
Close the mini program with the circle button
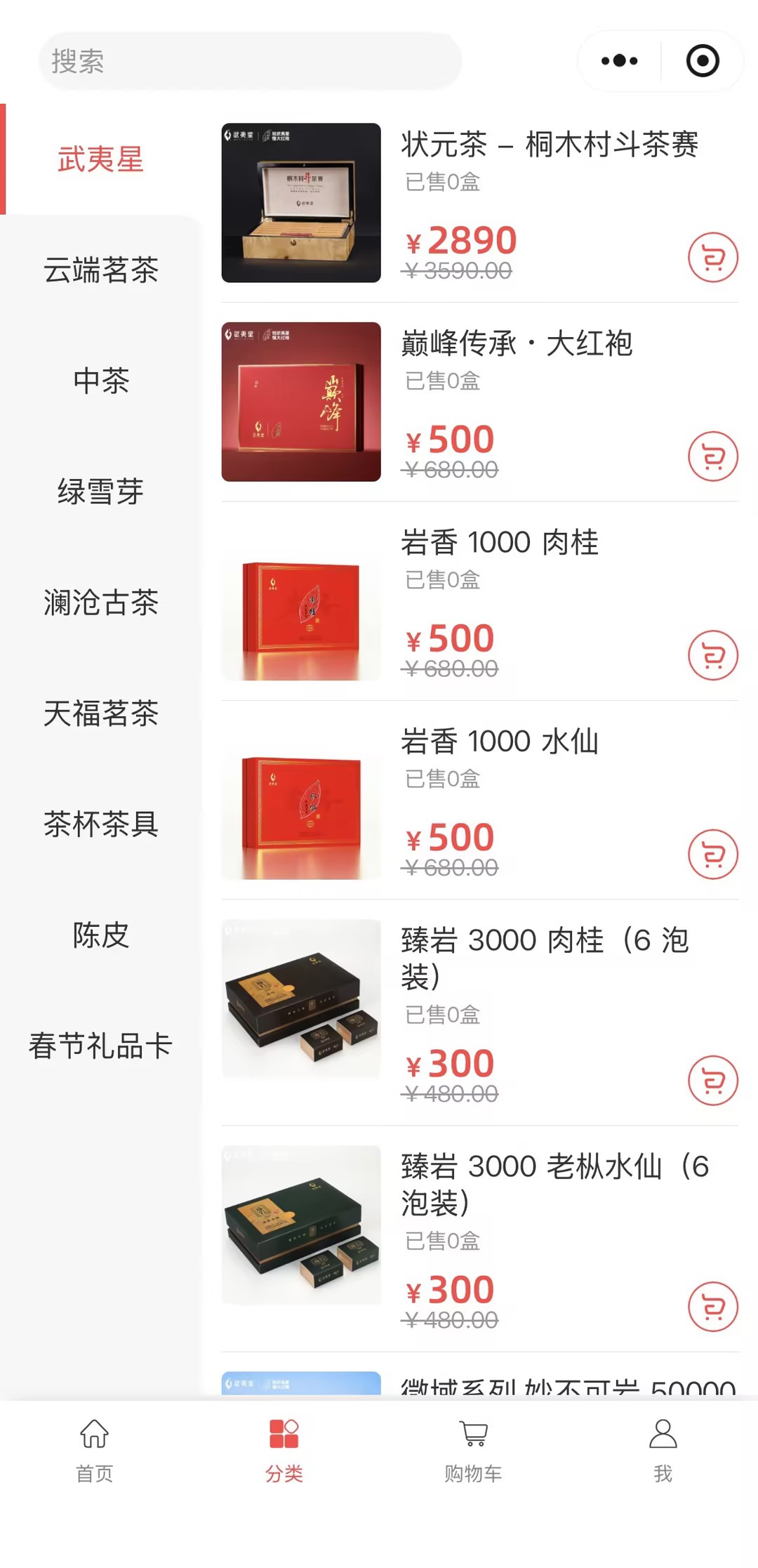click(x=703, y=61)
